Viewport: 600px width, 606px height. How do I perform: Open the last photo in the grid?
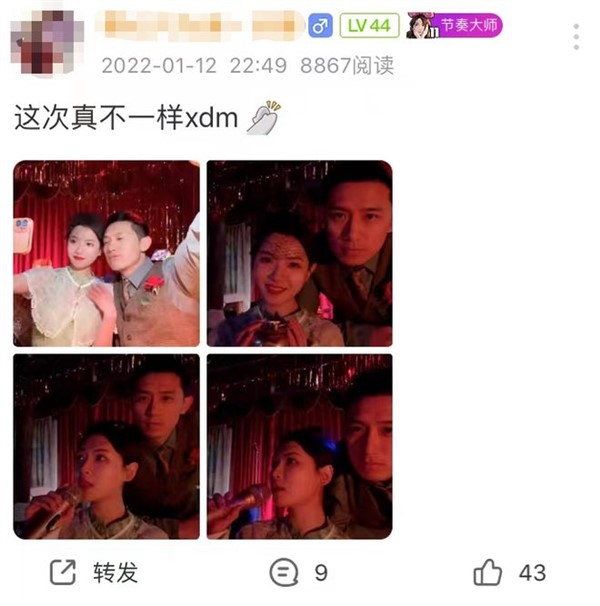[299, 446]
